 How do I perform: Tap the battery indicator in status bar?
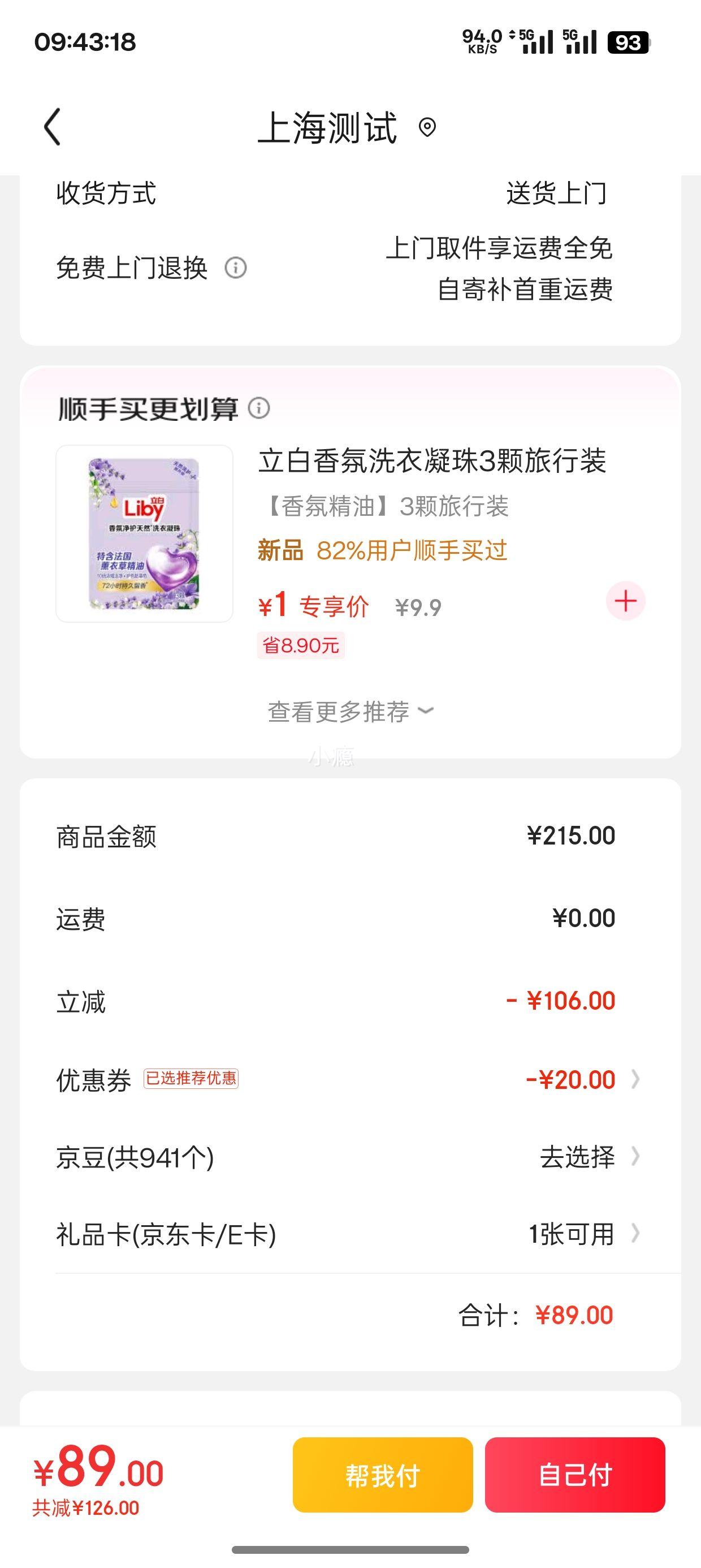click(x=628, y=41)
